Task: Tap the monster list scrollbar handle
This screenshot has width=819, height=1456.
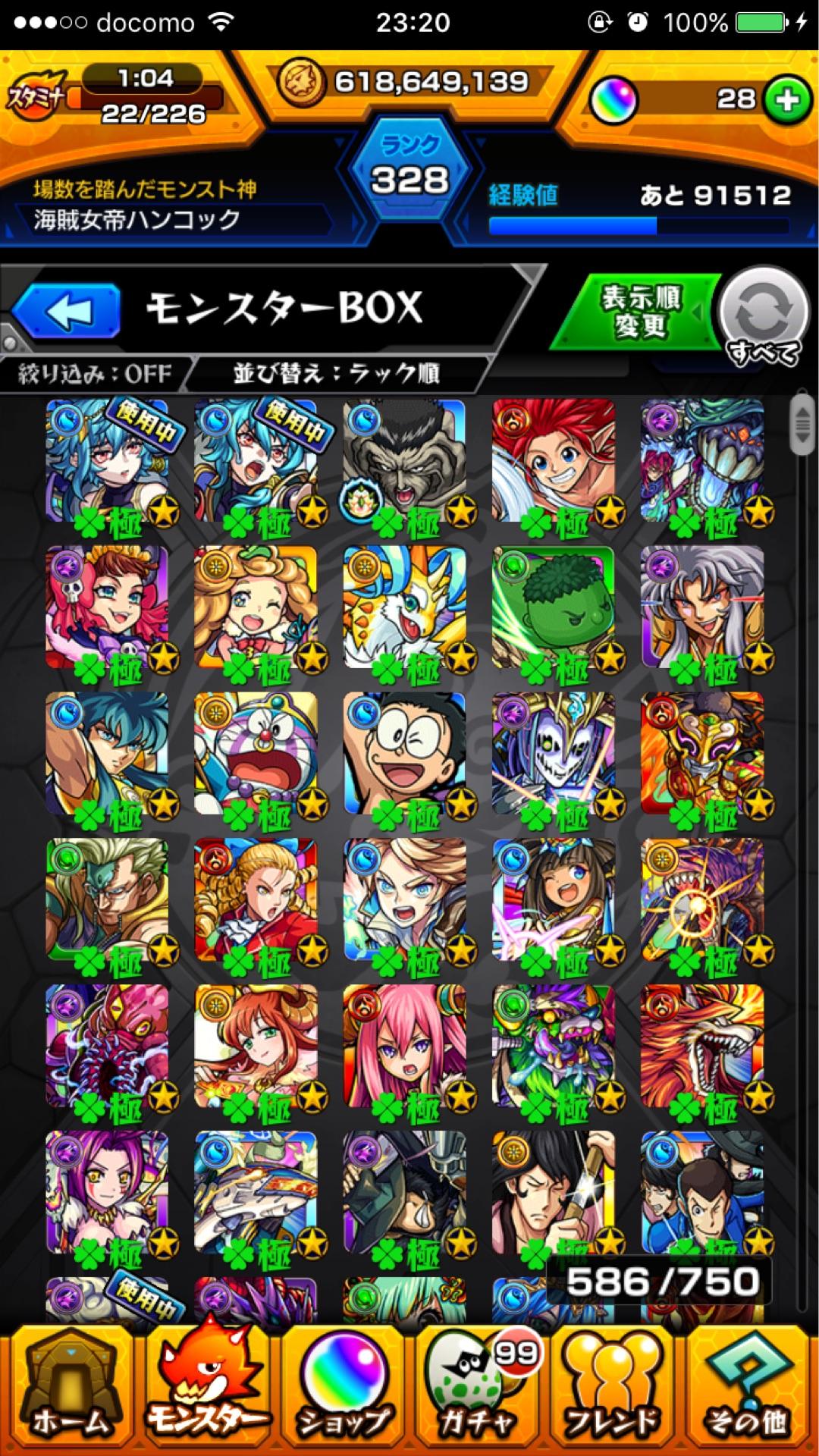Action: click(801, 423)
